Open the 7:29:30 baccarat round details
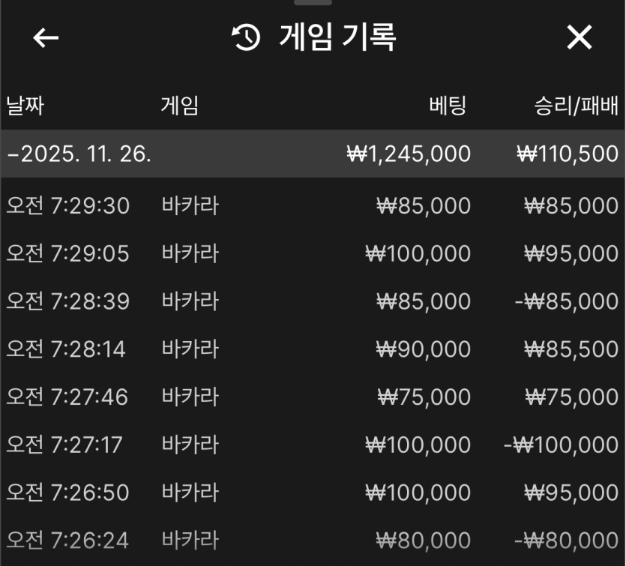The width and height of the screenshot is (625, 566). 312,206
